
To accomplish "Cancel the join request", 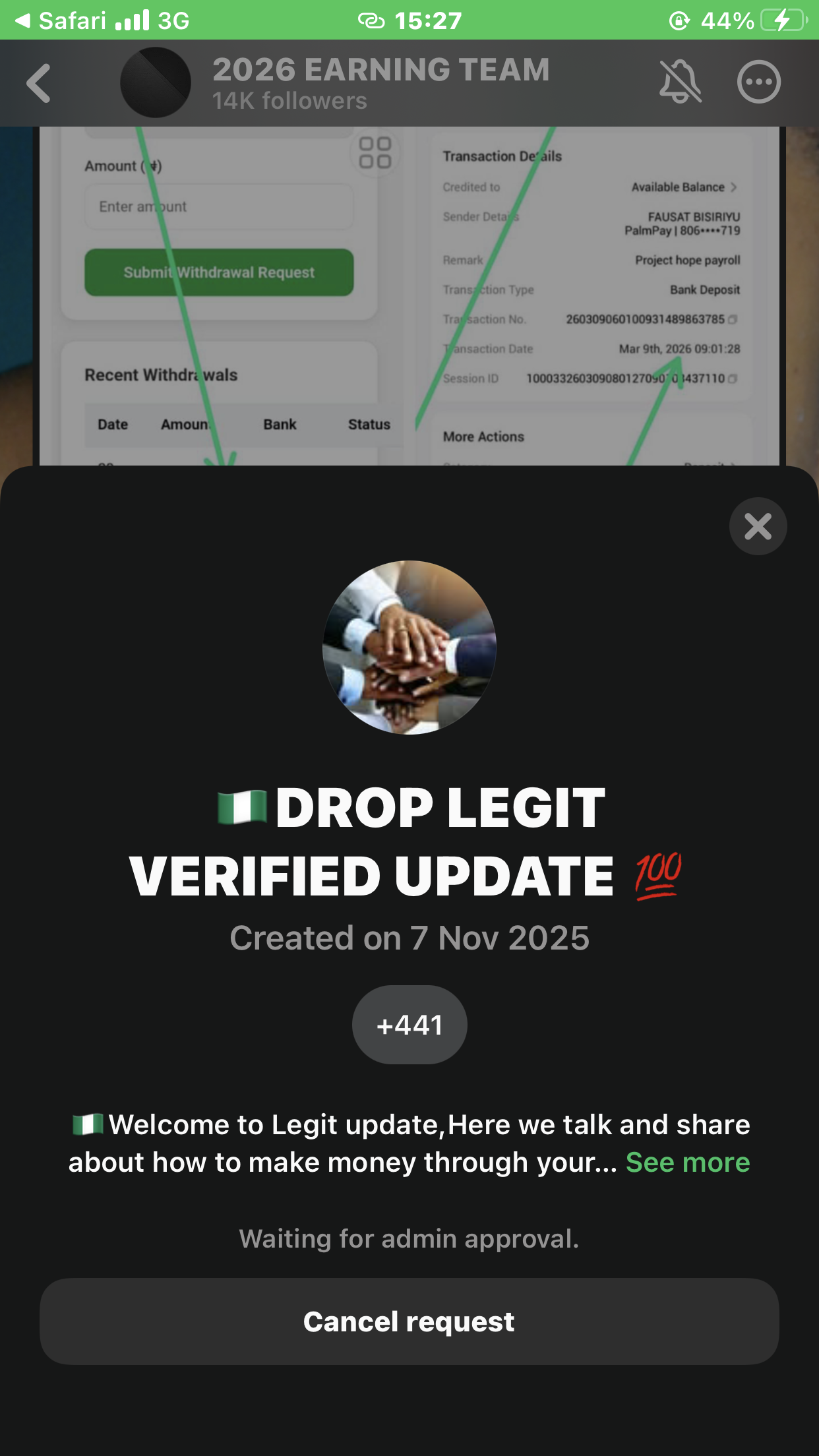I will [409, 1321].
